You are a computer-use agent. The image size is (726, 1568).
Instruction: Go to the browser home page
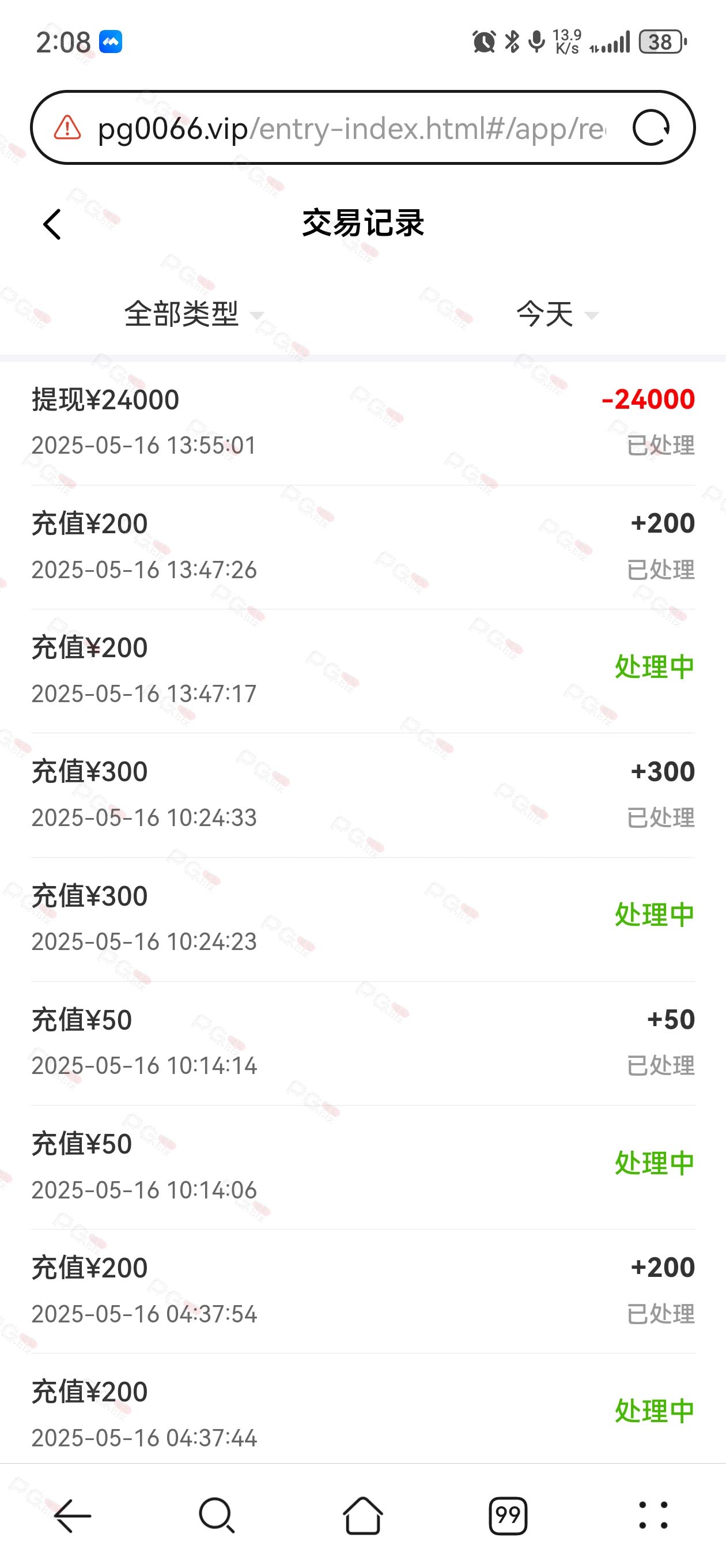[362, 1516]
